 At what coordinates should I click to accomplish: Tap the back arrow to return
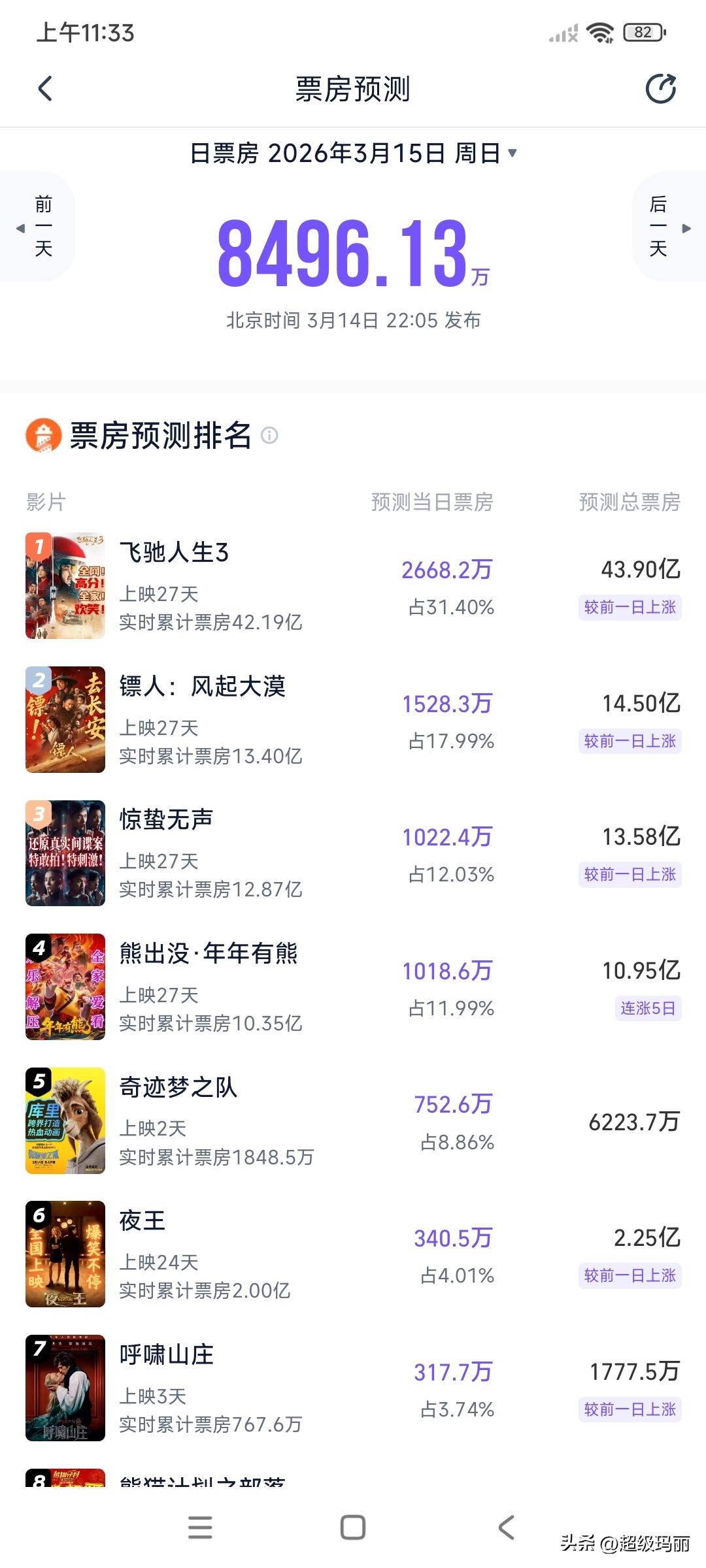point(46,90)
